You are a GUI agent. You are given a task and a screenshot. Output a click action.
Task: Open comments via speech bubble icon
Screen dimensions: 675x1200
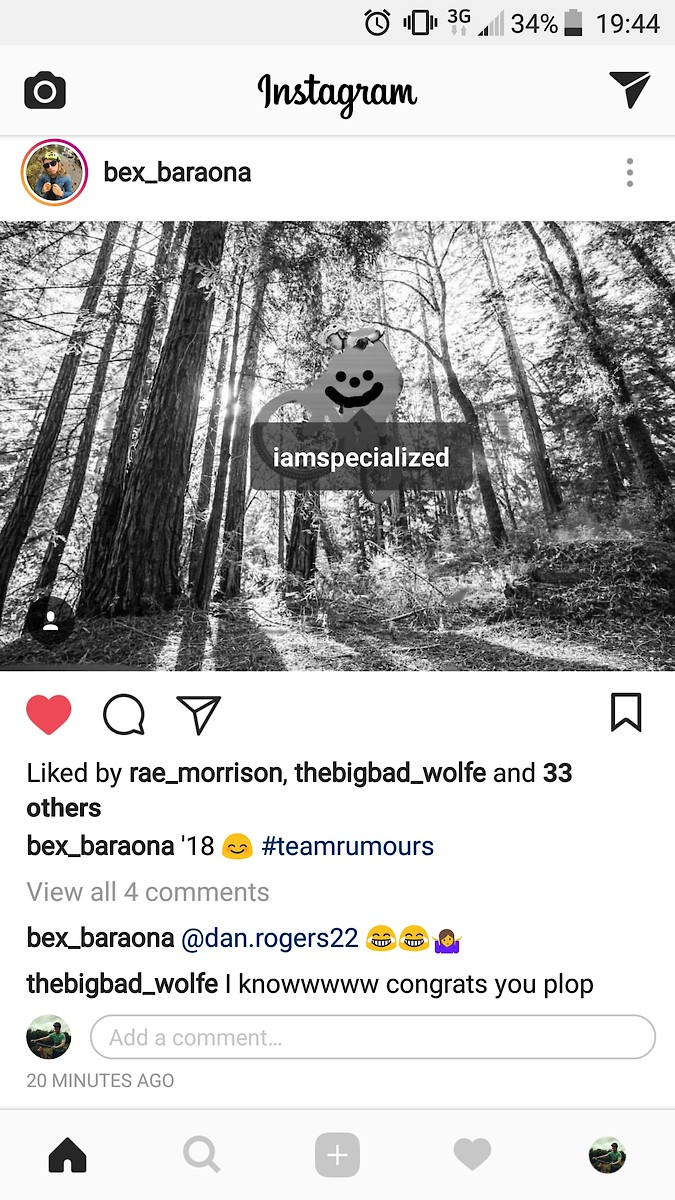tap(124, 715)
